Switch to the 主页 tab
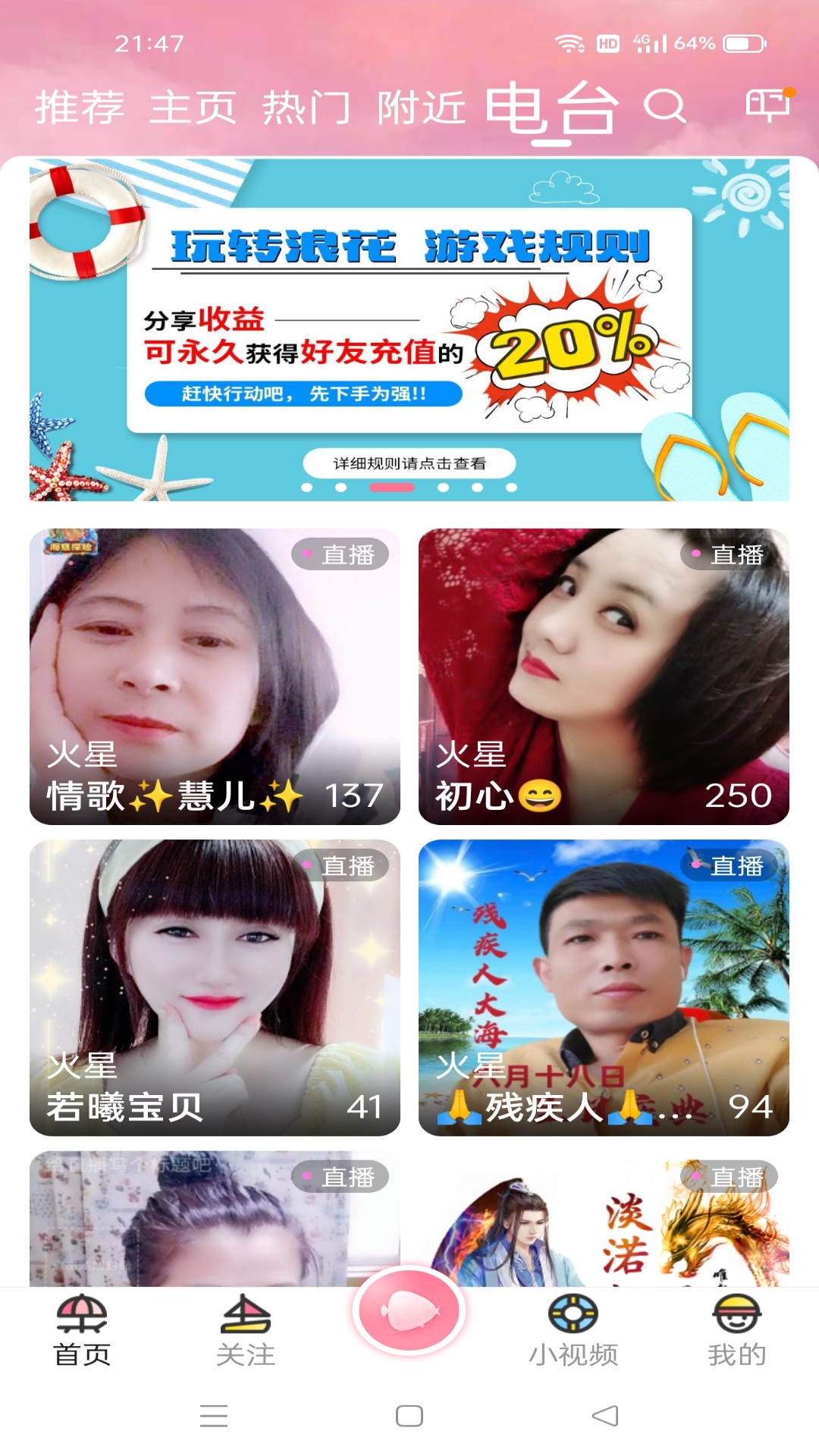This screenshot has width=819, height=1456. (x=193, y=108)
